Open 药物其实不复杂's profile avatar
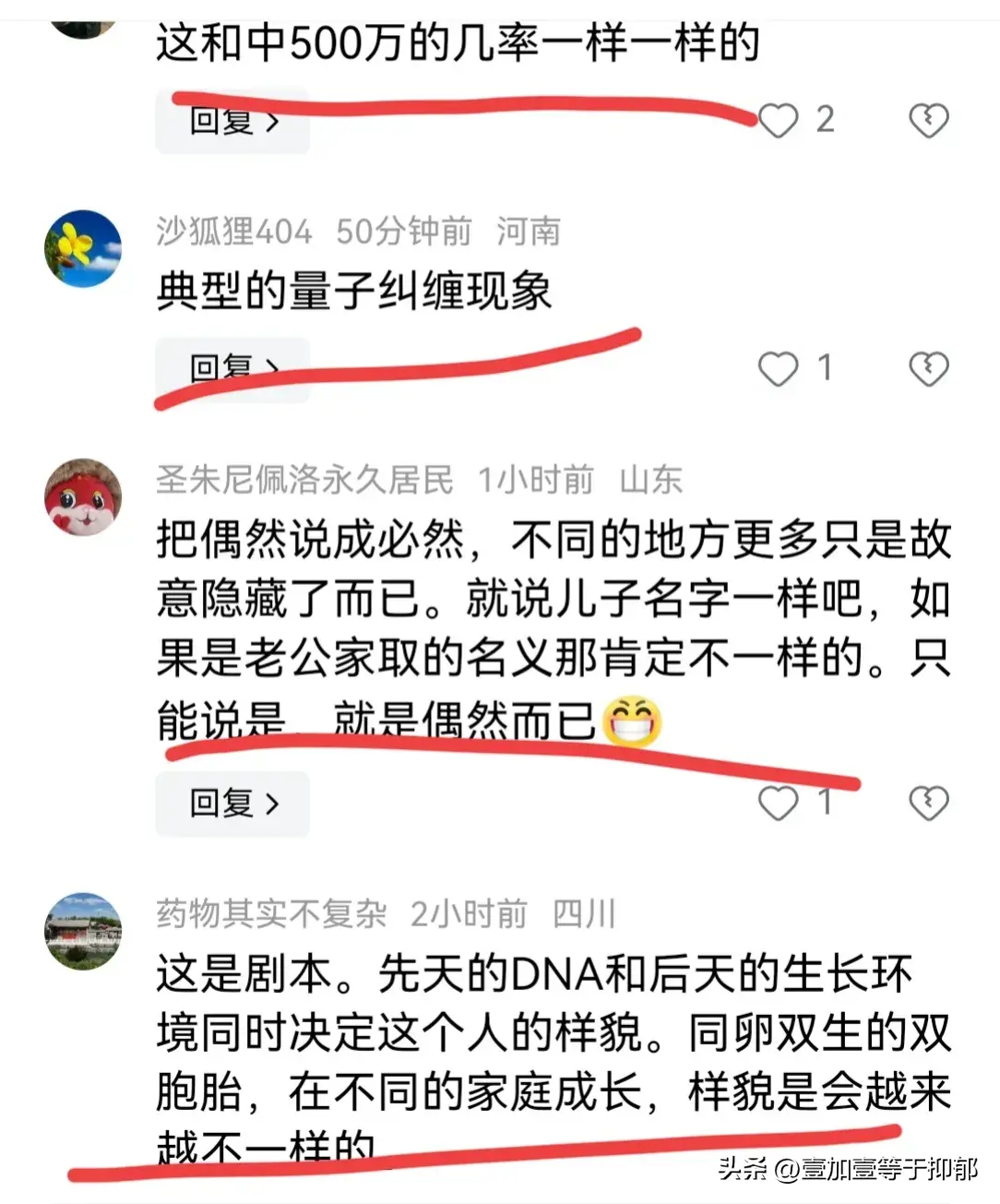Viewport: 1000px width, 1204px height. pos(83,930)
